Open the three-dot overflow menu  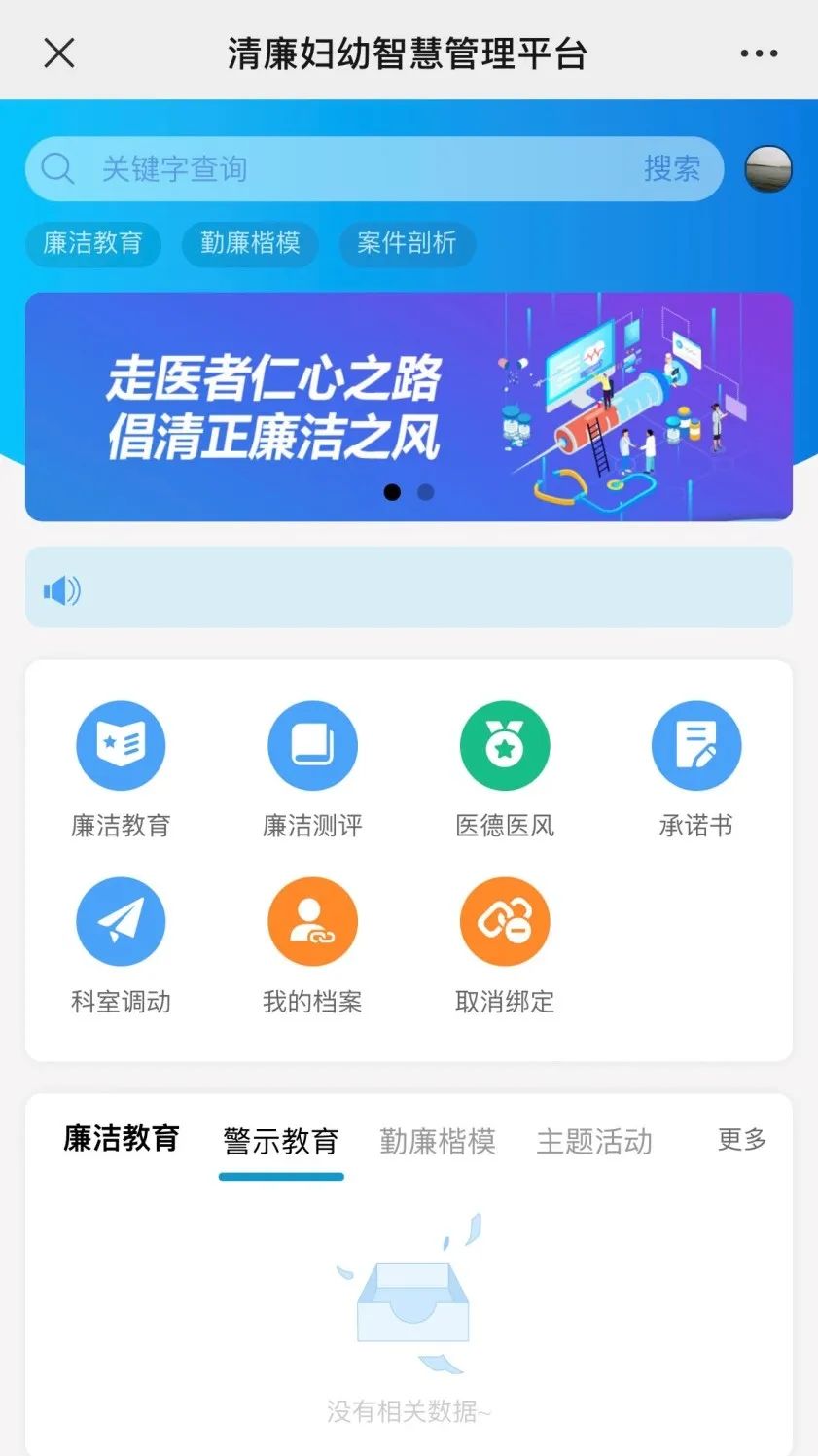[759, 53]
